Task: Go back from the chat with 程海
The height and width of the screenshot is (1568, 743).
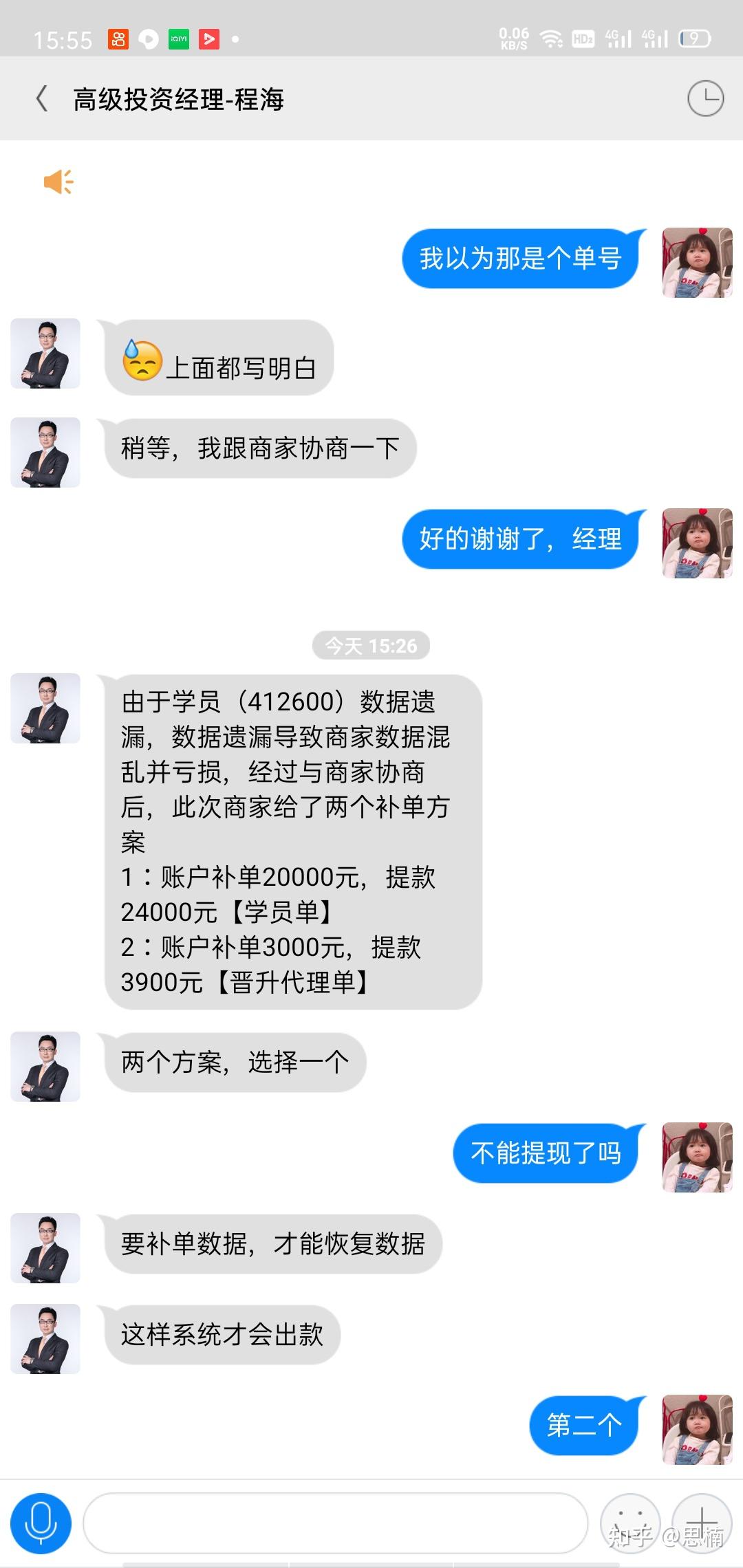Action: [x=43, y=99]
